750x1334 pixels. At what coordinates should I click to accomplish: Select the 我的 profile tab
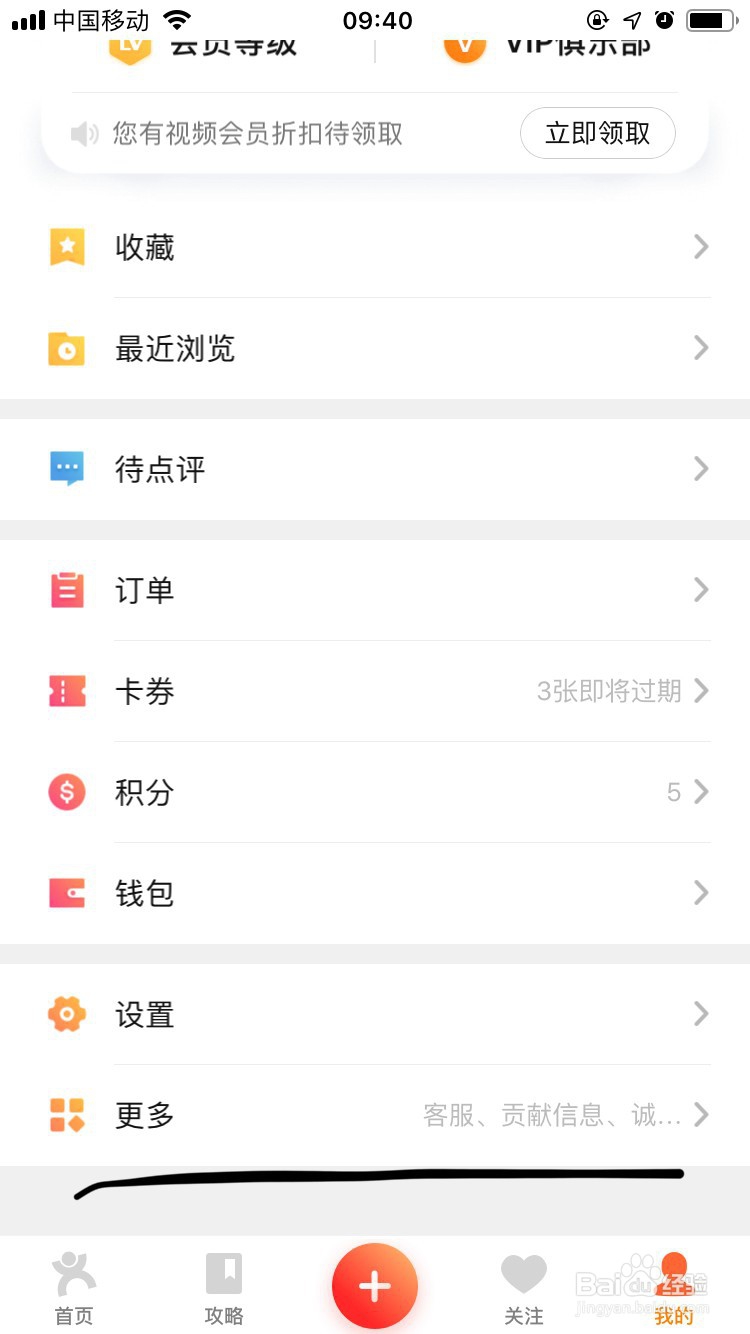(x=674, y=1288)
